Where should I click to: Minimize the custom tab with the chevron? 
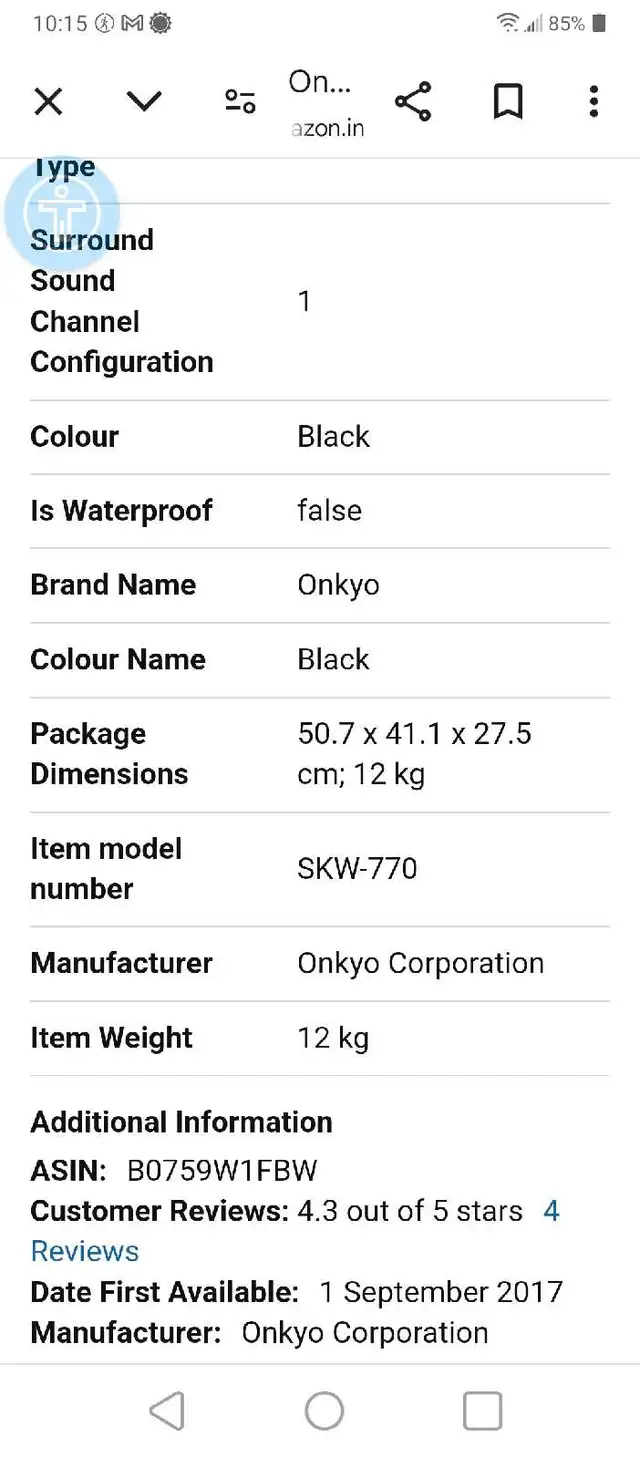[x=144, y=101]
